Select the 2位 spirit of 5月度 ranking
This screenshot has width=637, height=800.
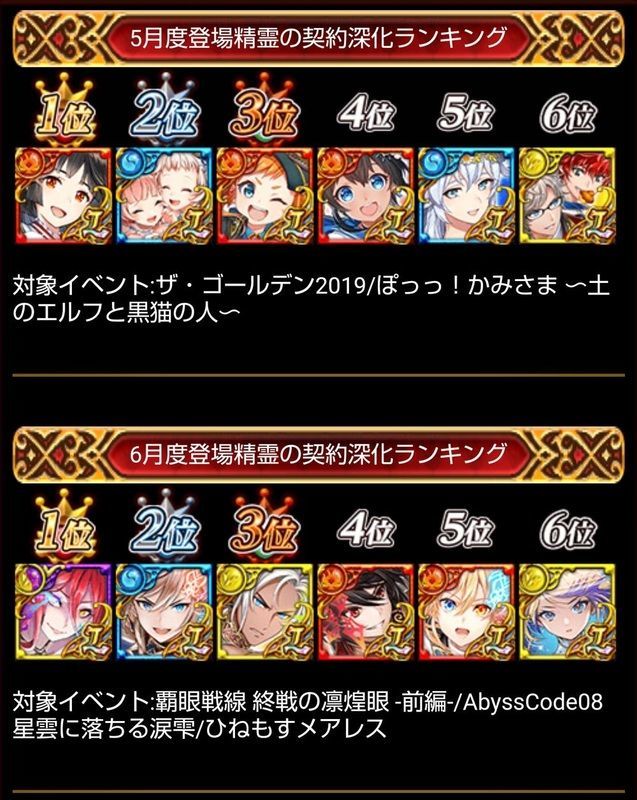(164, 196)
